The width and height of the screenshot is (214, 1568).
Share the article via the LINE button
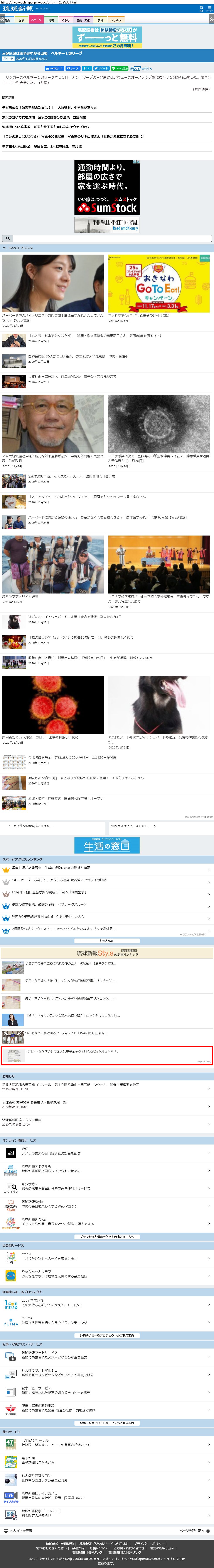coord(120,69)
